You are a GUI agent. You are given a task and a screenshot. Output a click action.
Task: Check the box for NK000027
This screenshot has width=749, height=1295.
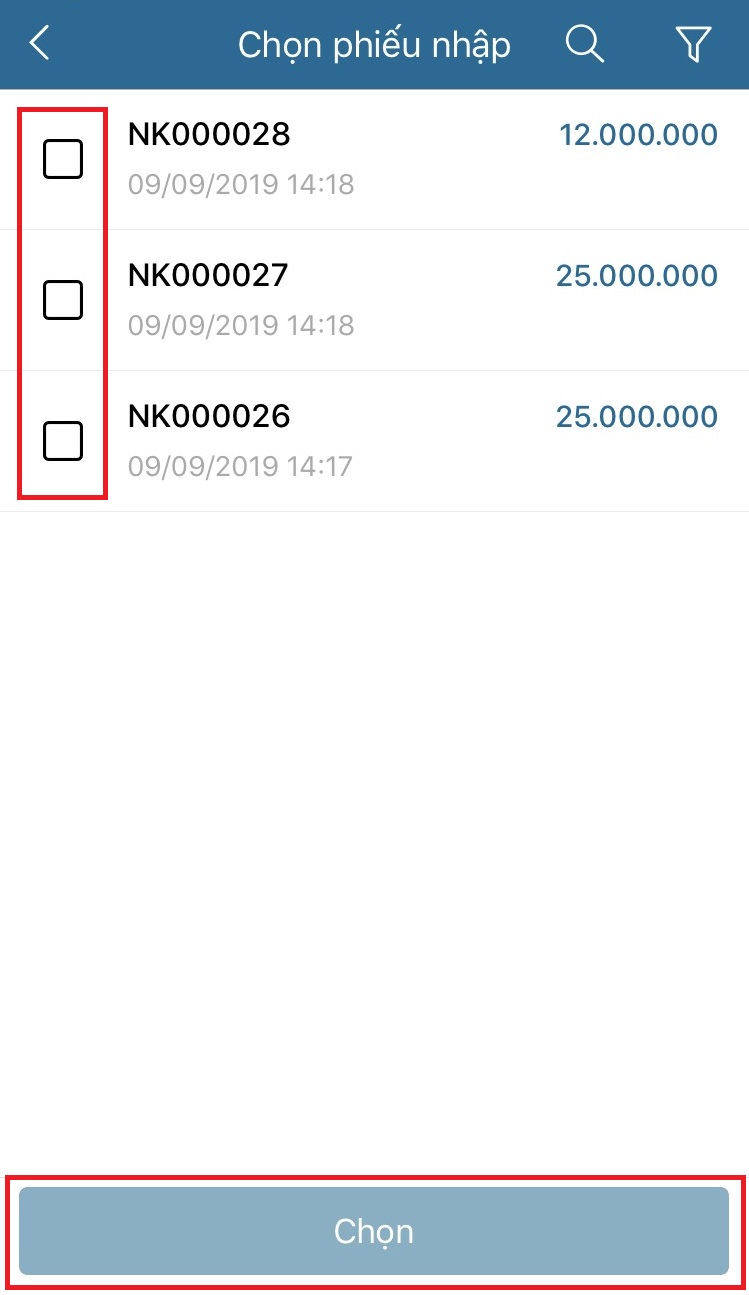click(63, 300)
